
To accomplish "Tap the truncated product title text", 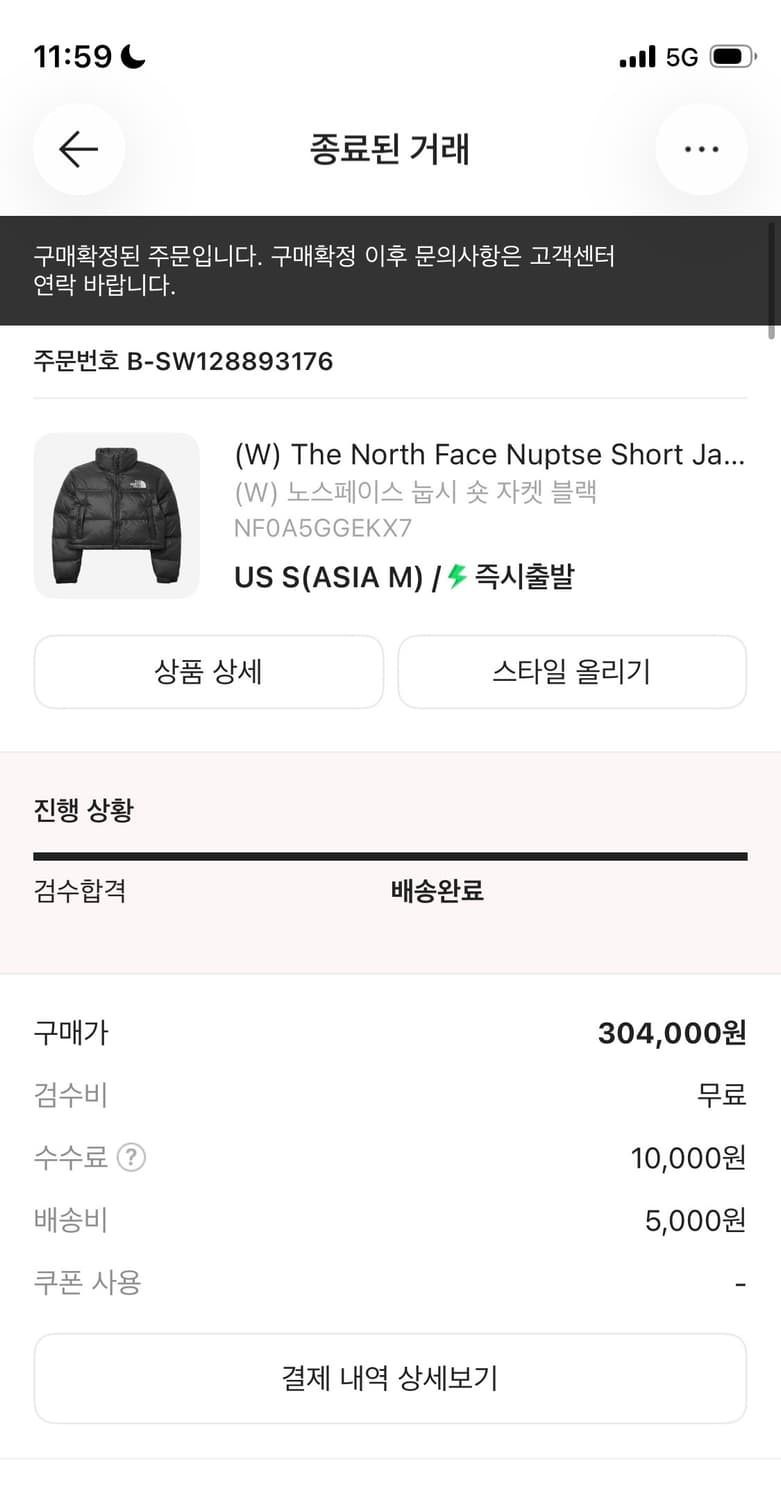I will (490, 454).
